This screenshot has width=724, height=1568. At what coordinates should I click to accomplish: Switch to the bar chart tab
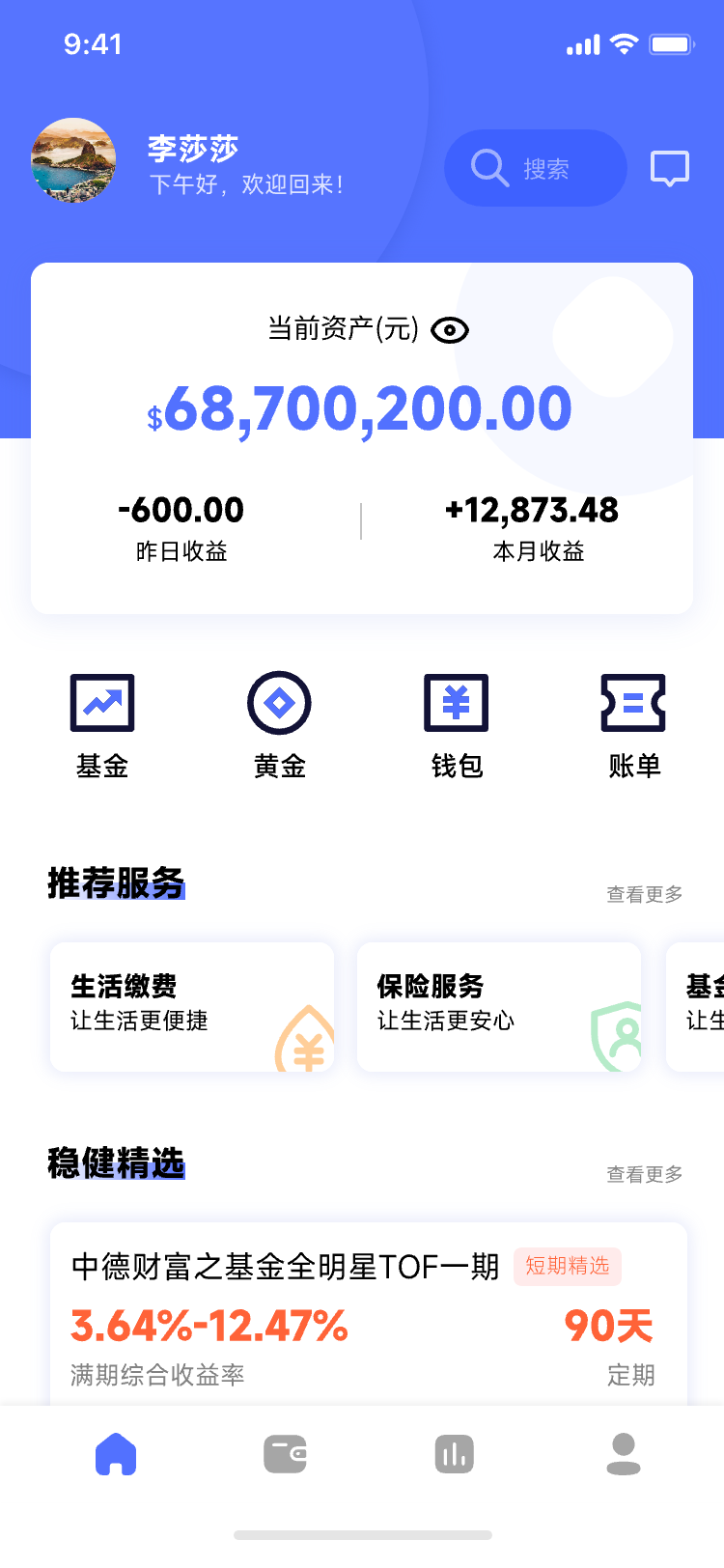coord(454,1454)
